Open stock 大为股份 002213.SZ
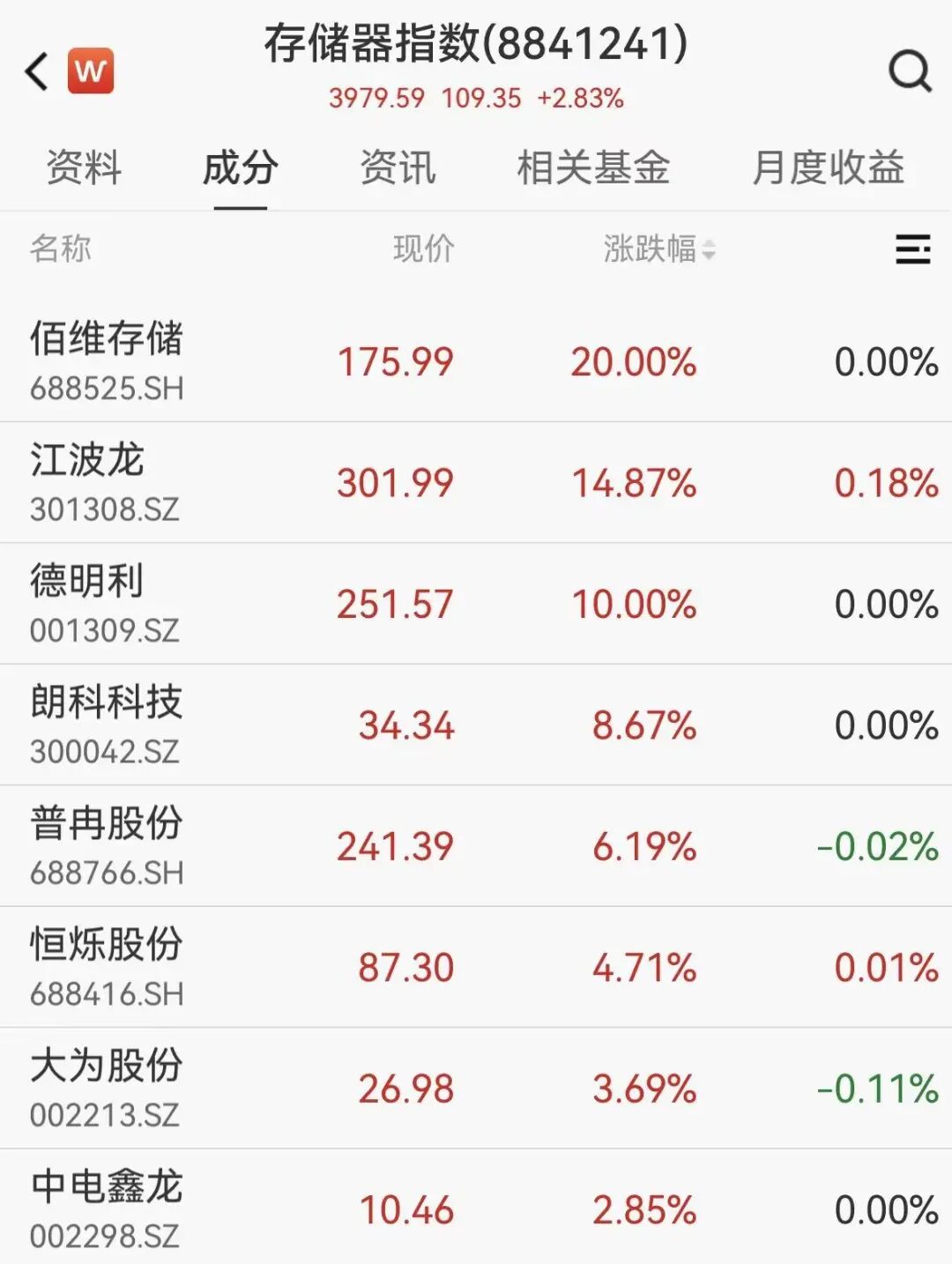Screen dimensions: 952x1264 tap(106, 1088)
